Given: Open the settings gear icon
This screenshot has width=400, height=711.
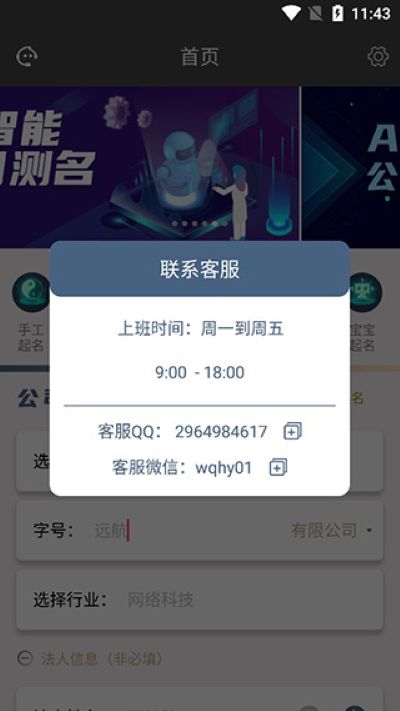Looking at the screenshot, I should 378,57.
